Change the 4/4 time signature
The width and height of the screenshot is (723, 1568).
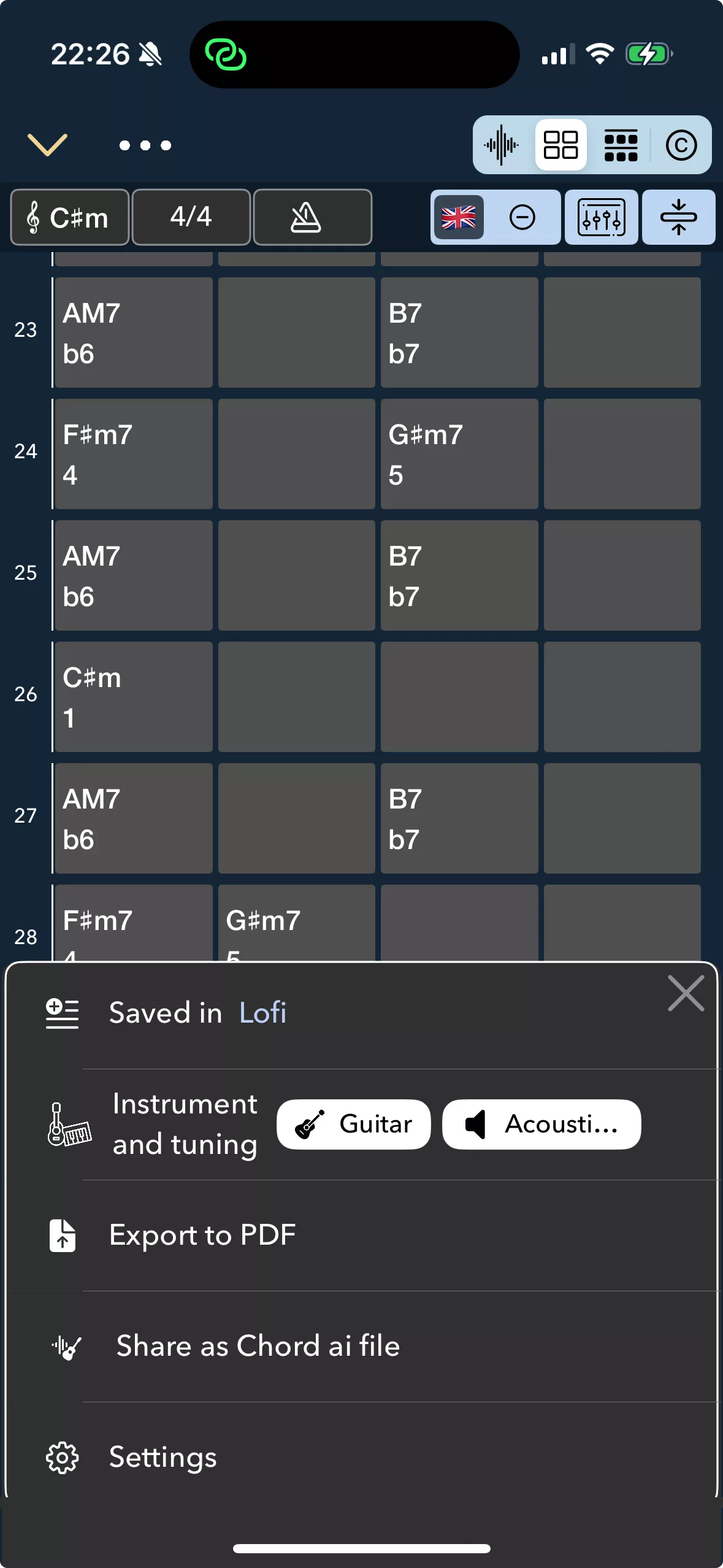click(x=191, y=217)
